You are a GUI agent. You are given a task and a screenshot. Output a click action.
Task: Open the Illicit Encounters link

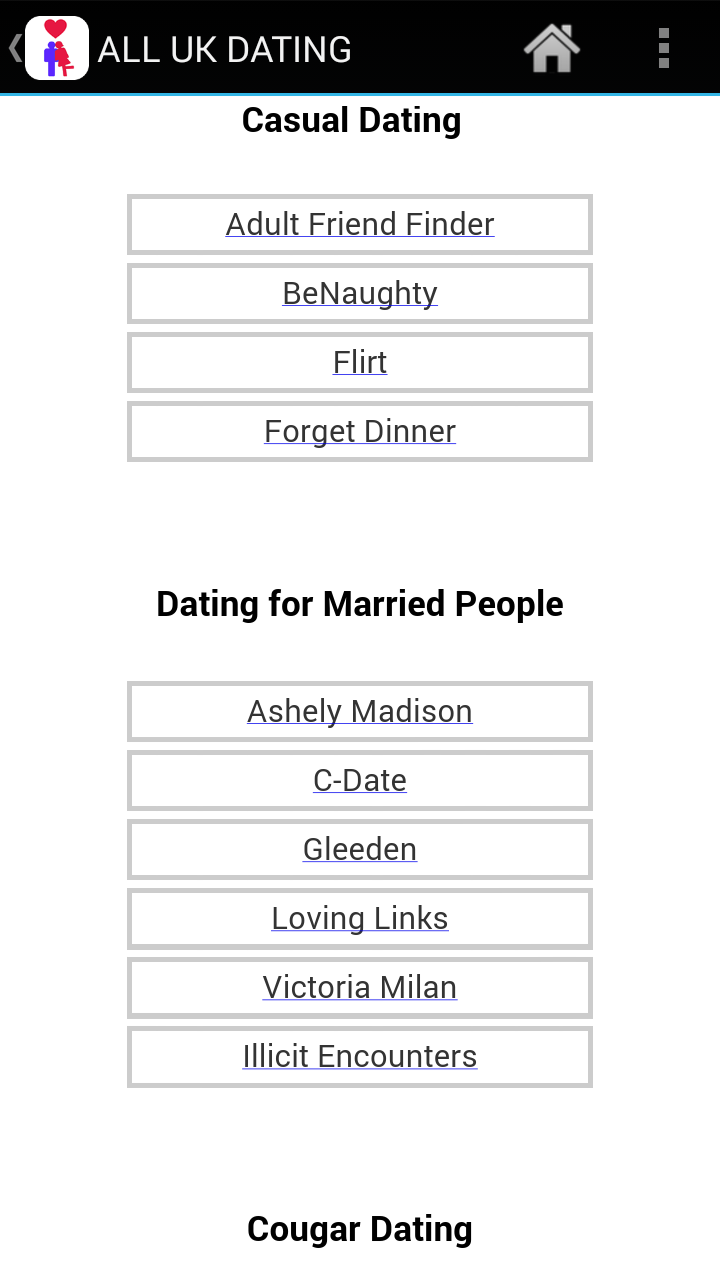[x=360, y=1056]
